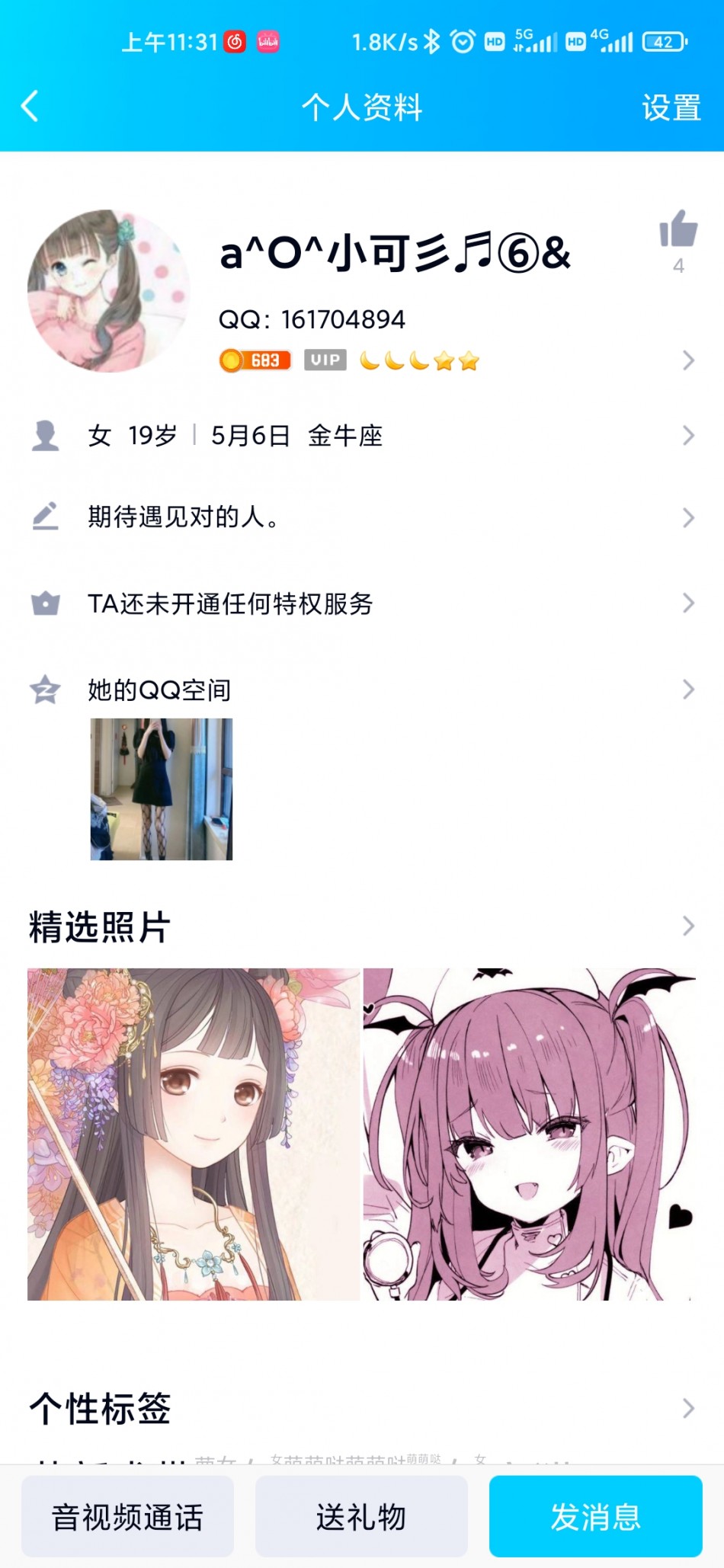Start 音视频通话 with this user

point(127,1516)
